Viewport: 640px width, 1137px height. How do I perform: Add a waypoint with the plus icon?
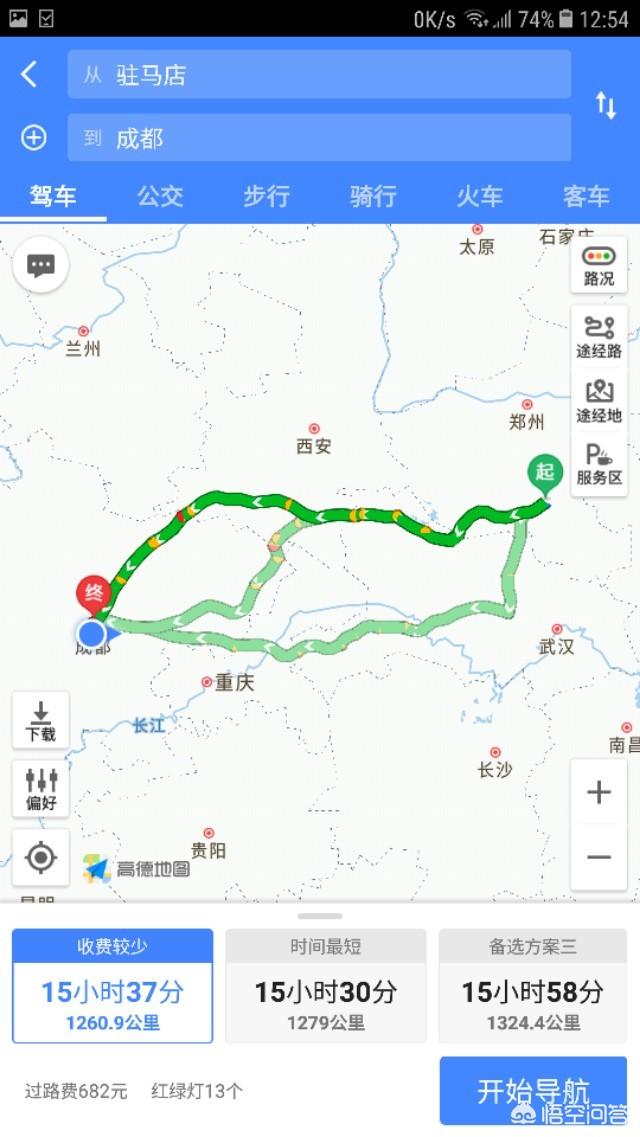click(34, 138)
